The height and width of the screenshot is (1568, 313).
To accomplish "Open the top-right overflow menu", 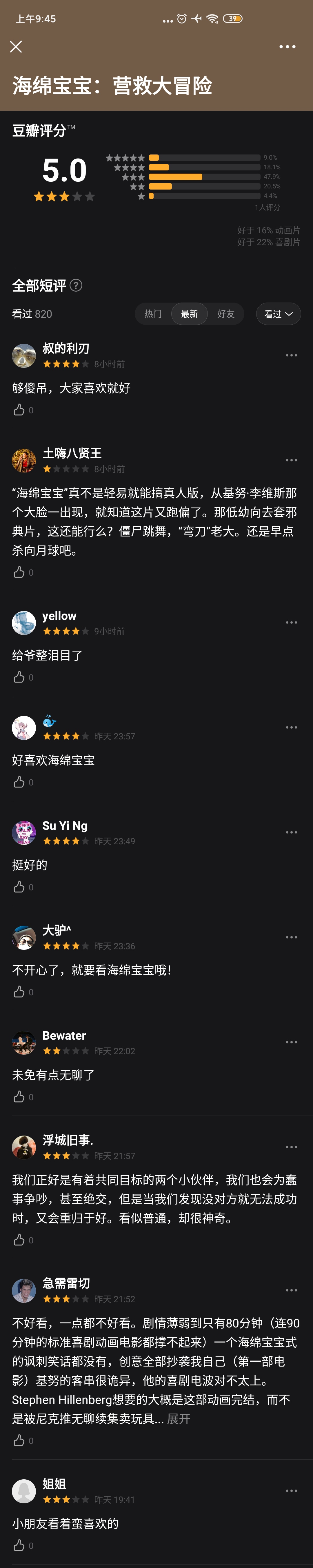I will [287, 47].
